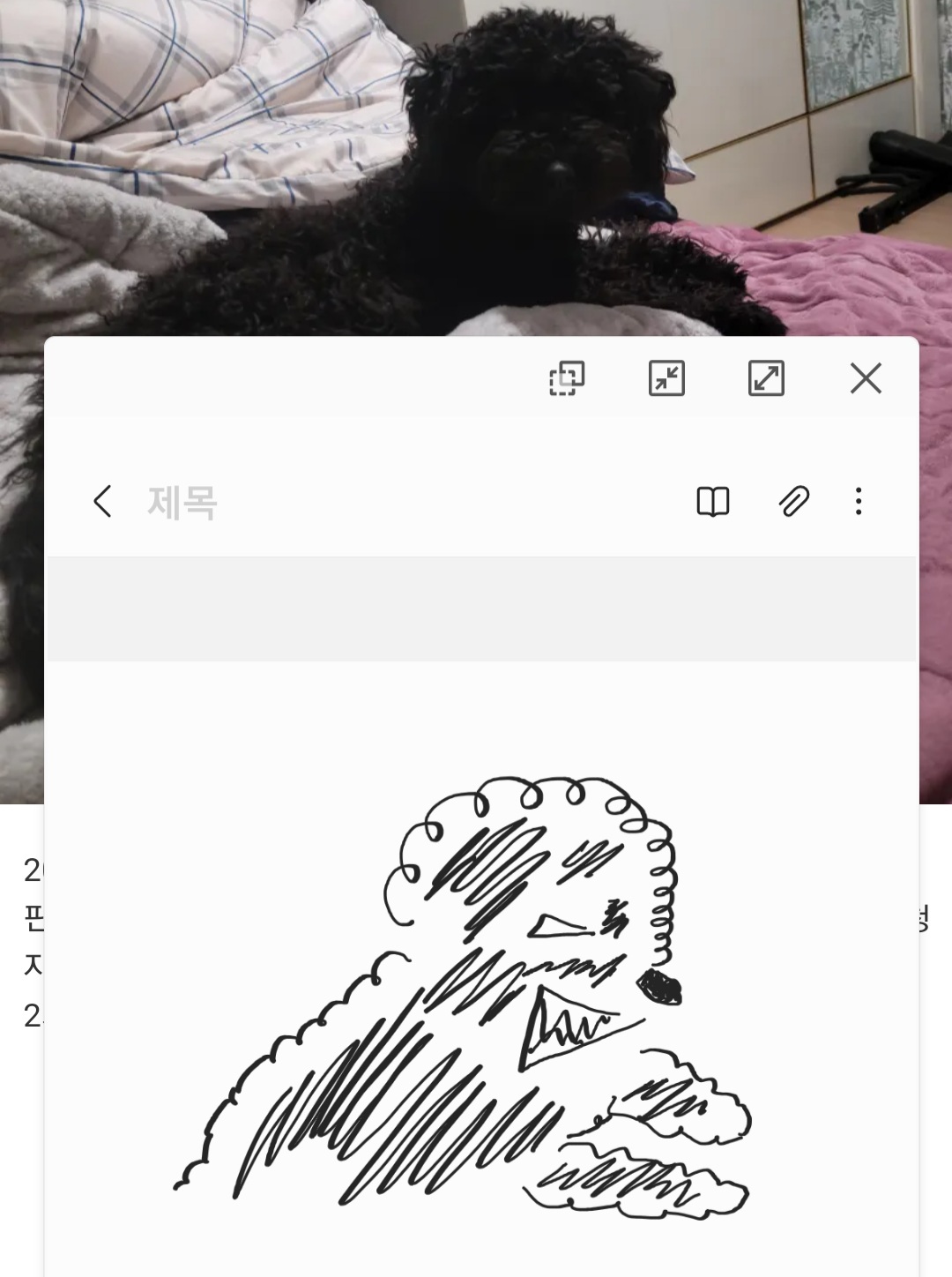Switch to reading mode
The image size is (952, 1277).
(x=712, y=502)
